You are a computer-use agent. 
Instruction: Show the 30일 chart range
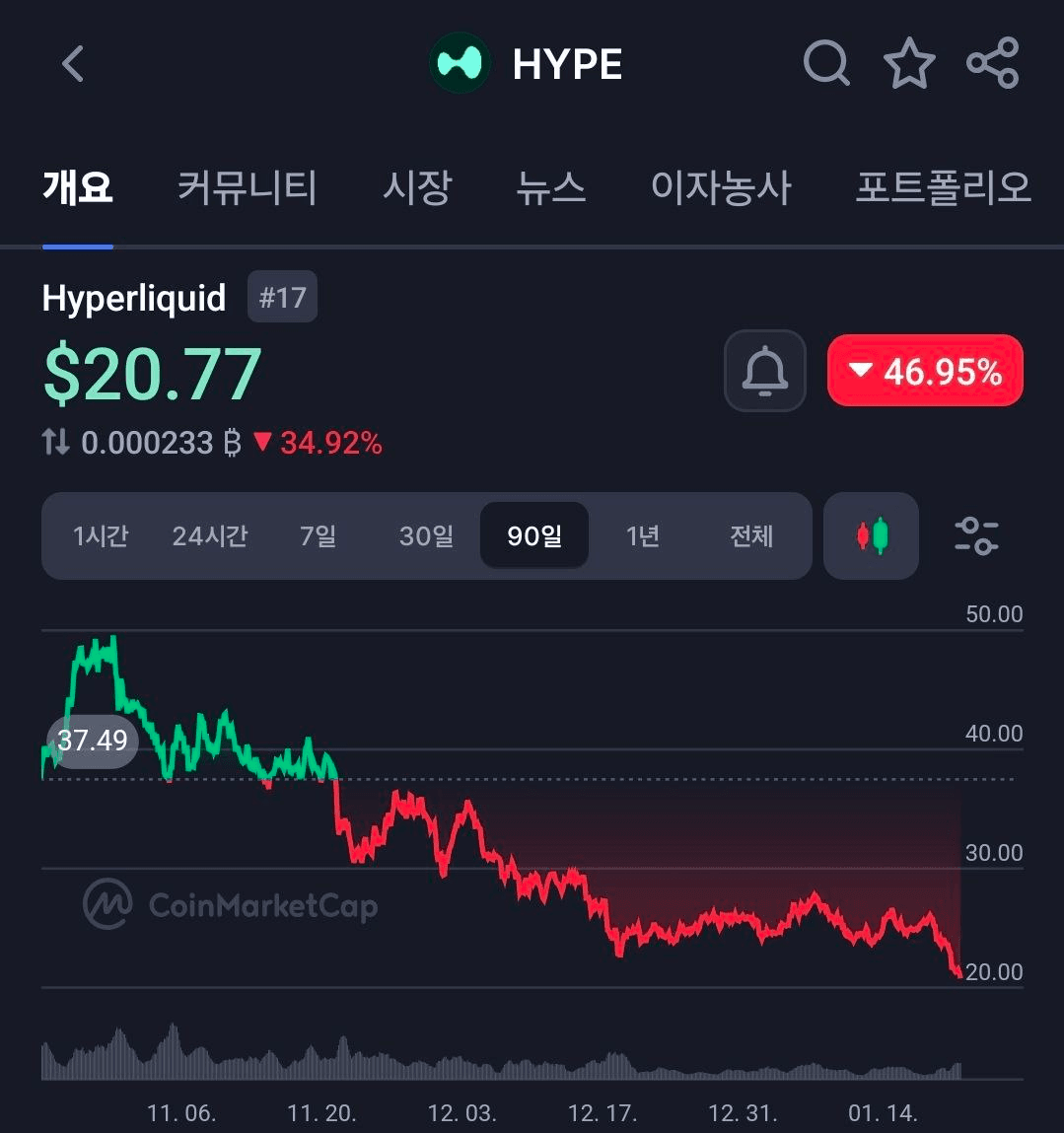pos(426,536)
